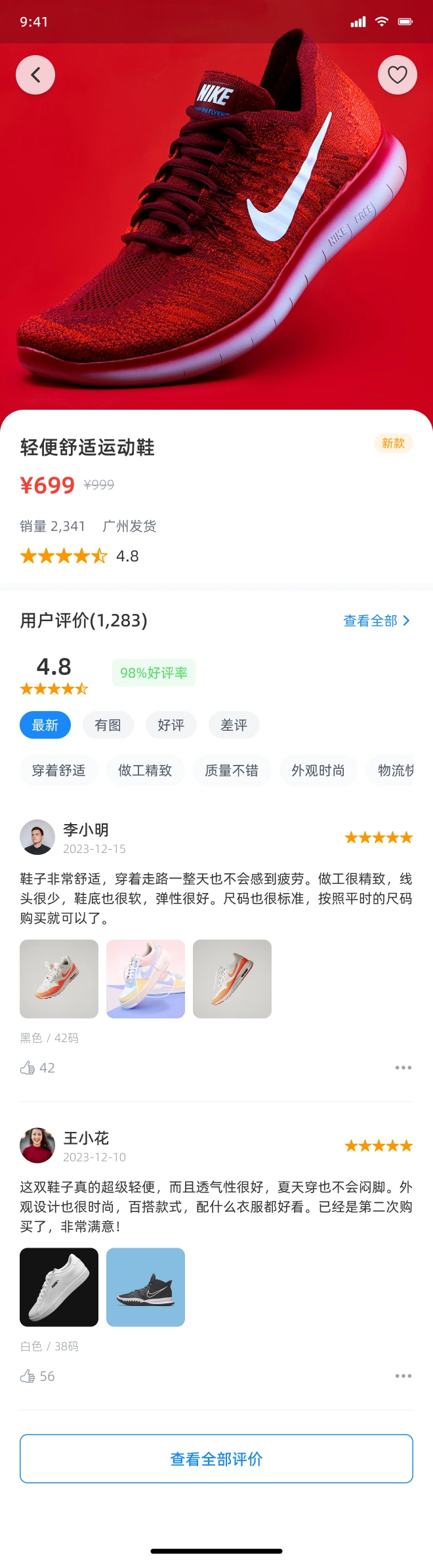
Task: Open 查看全部 reviews link
Action: 377,621
